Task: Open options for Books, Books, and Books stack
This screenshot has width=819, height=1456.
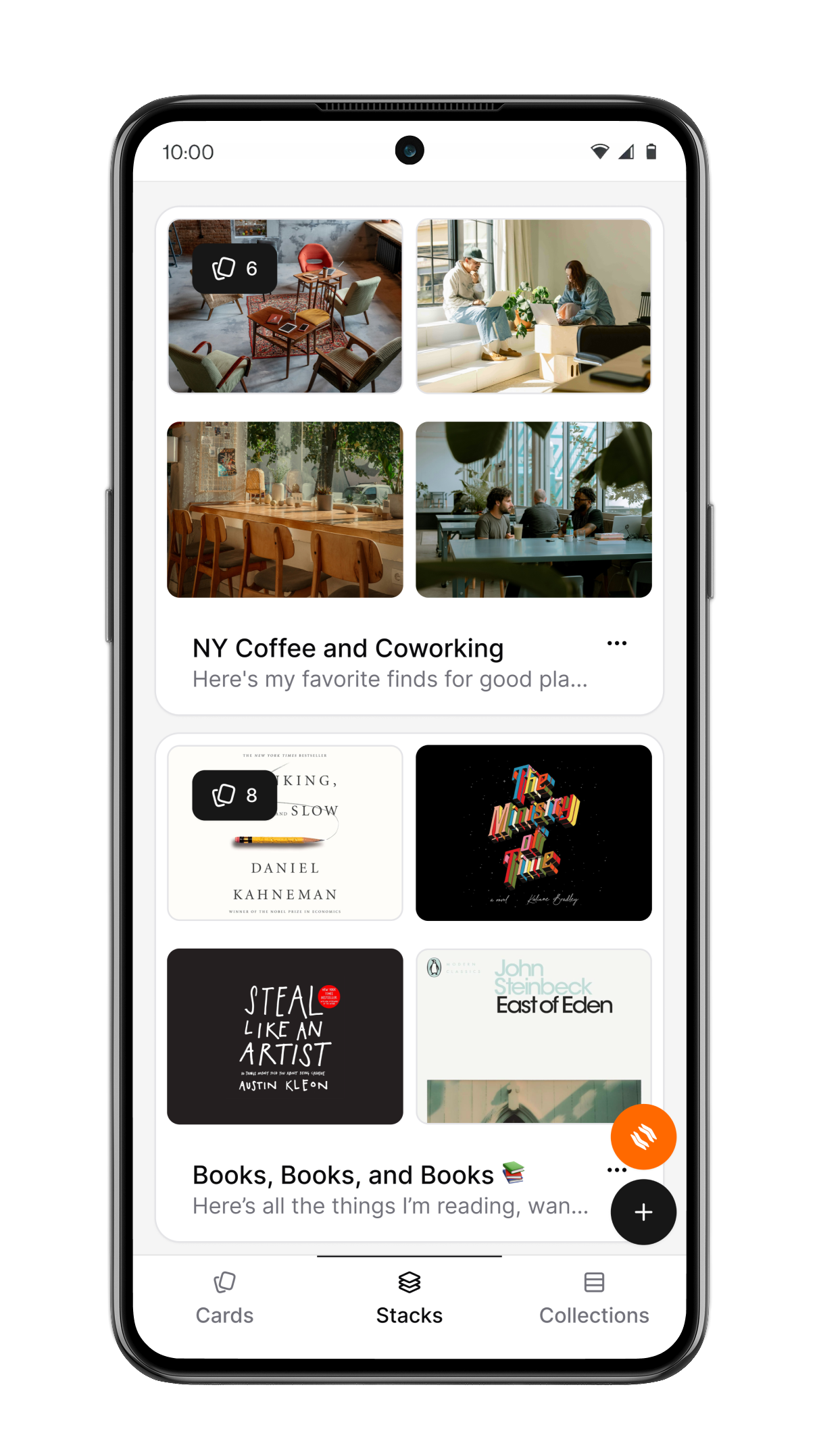Action: pyautogui.click(x=616, y=1170)
